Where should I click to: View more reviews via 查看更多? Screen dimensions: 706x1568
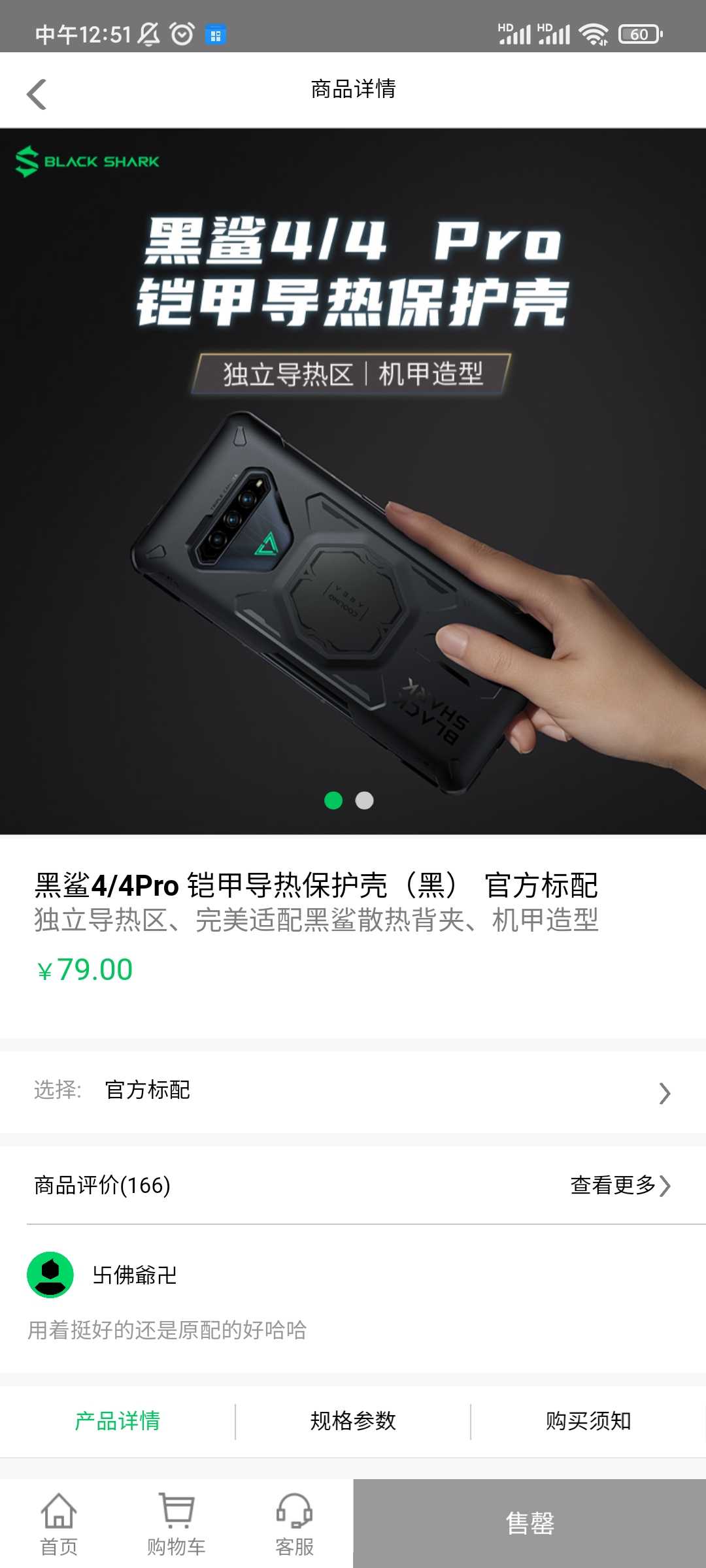click(x=620, y=1185)
